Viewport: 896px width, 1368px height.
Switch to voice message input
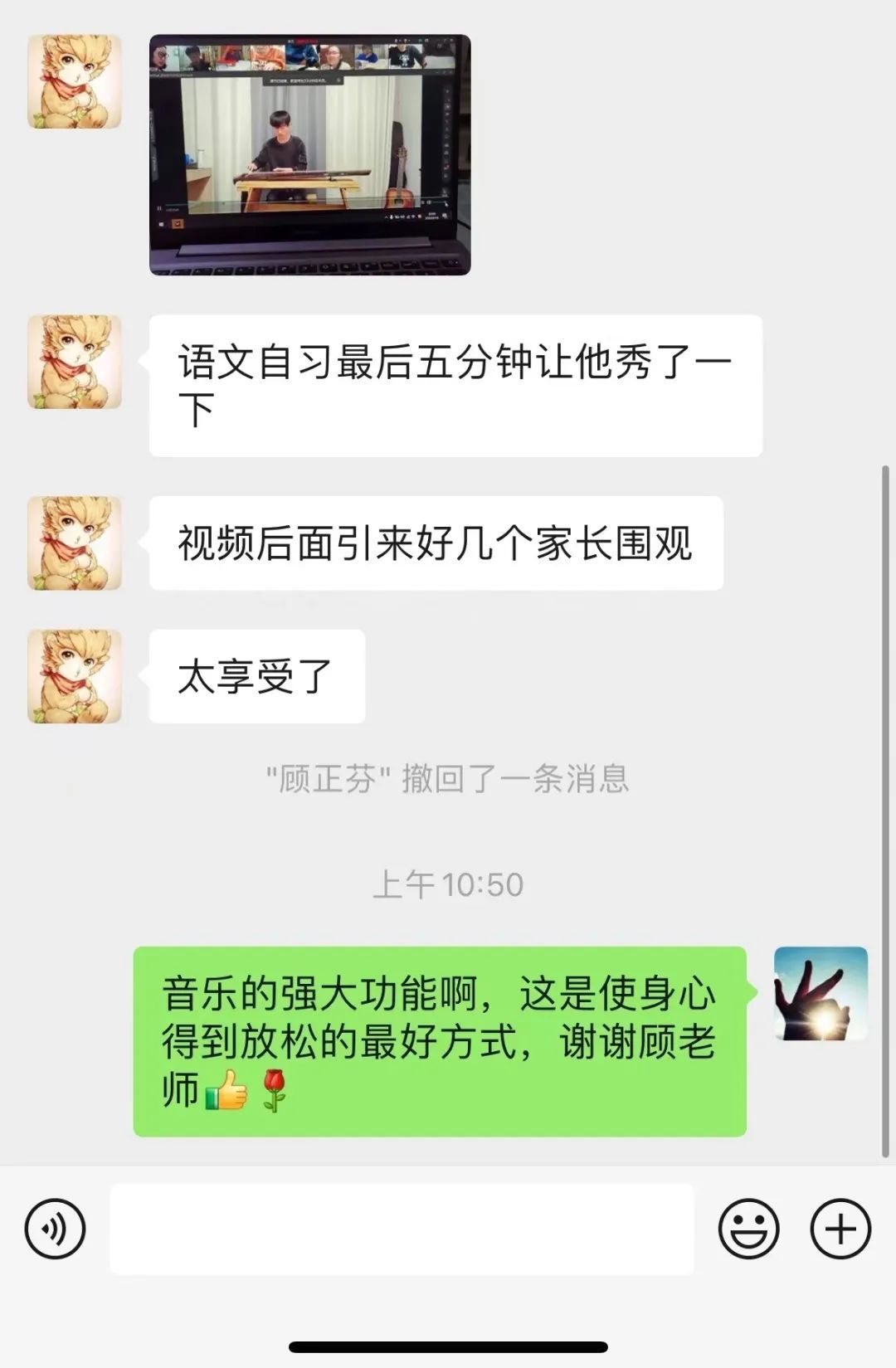tap(55, 1229)
